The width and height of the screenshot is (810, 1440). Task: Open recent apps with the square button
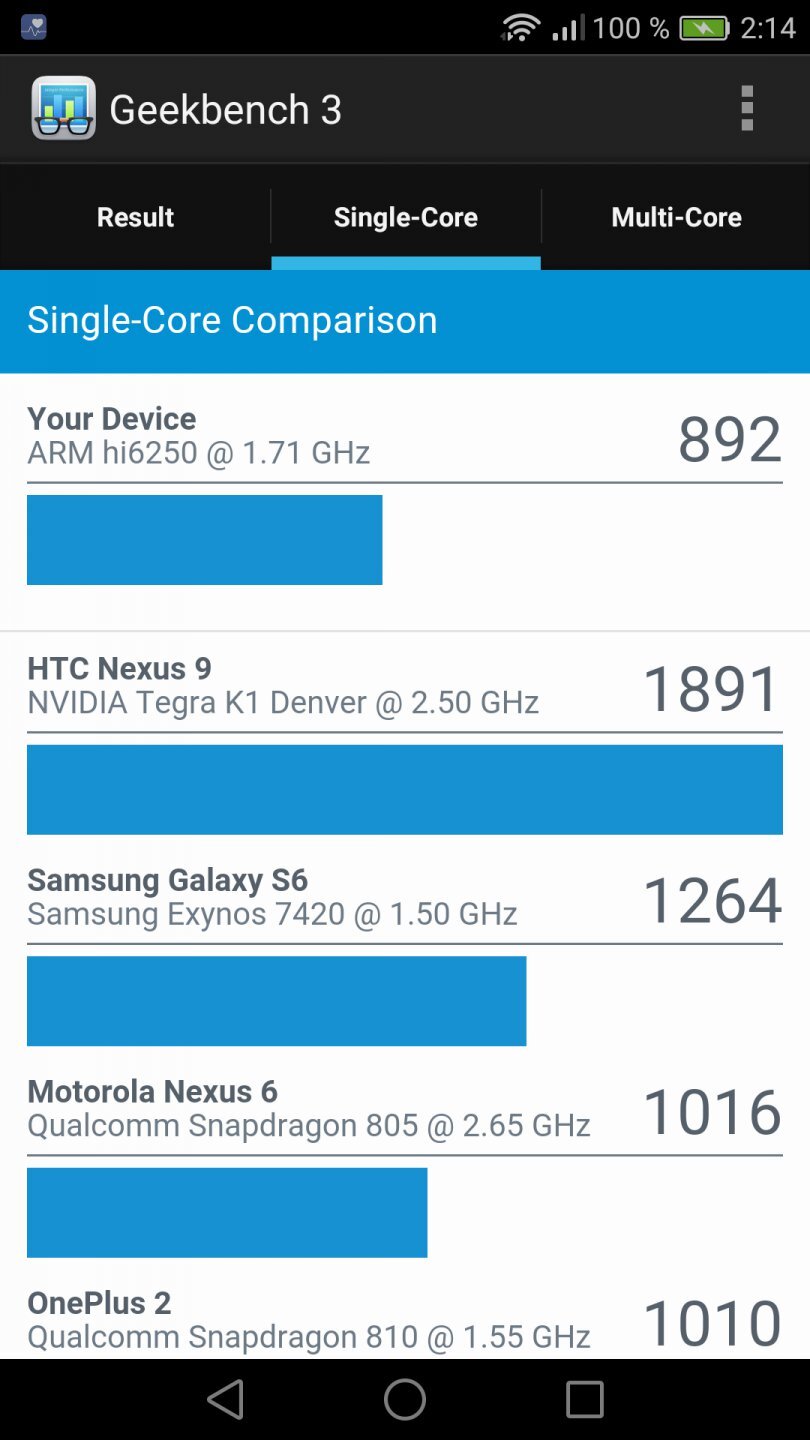[x=585, y=1400]
